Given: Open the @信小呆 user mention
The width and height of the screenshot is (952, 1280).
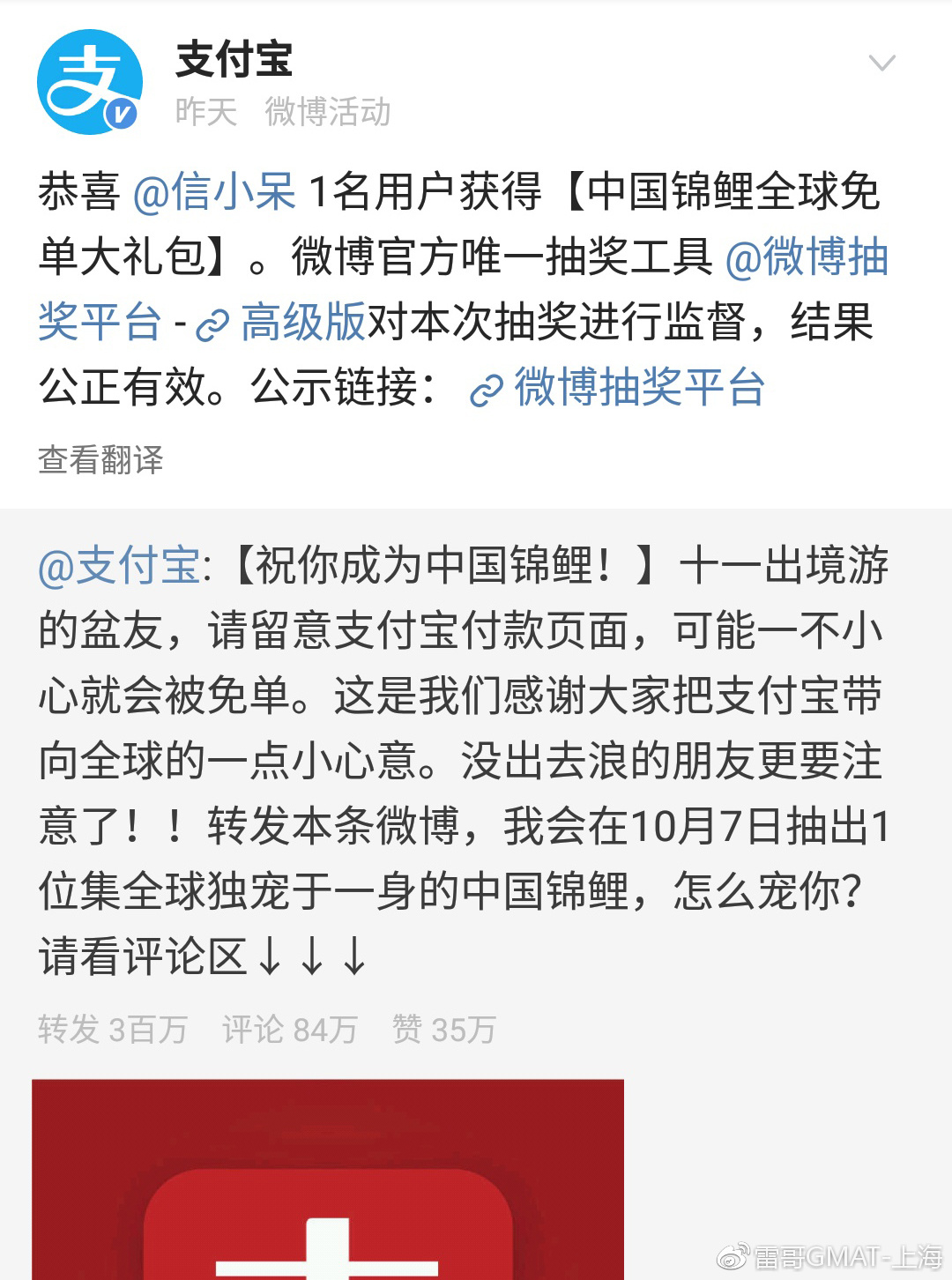Looking at the screenshot, I should [x=214, y=191].
